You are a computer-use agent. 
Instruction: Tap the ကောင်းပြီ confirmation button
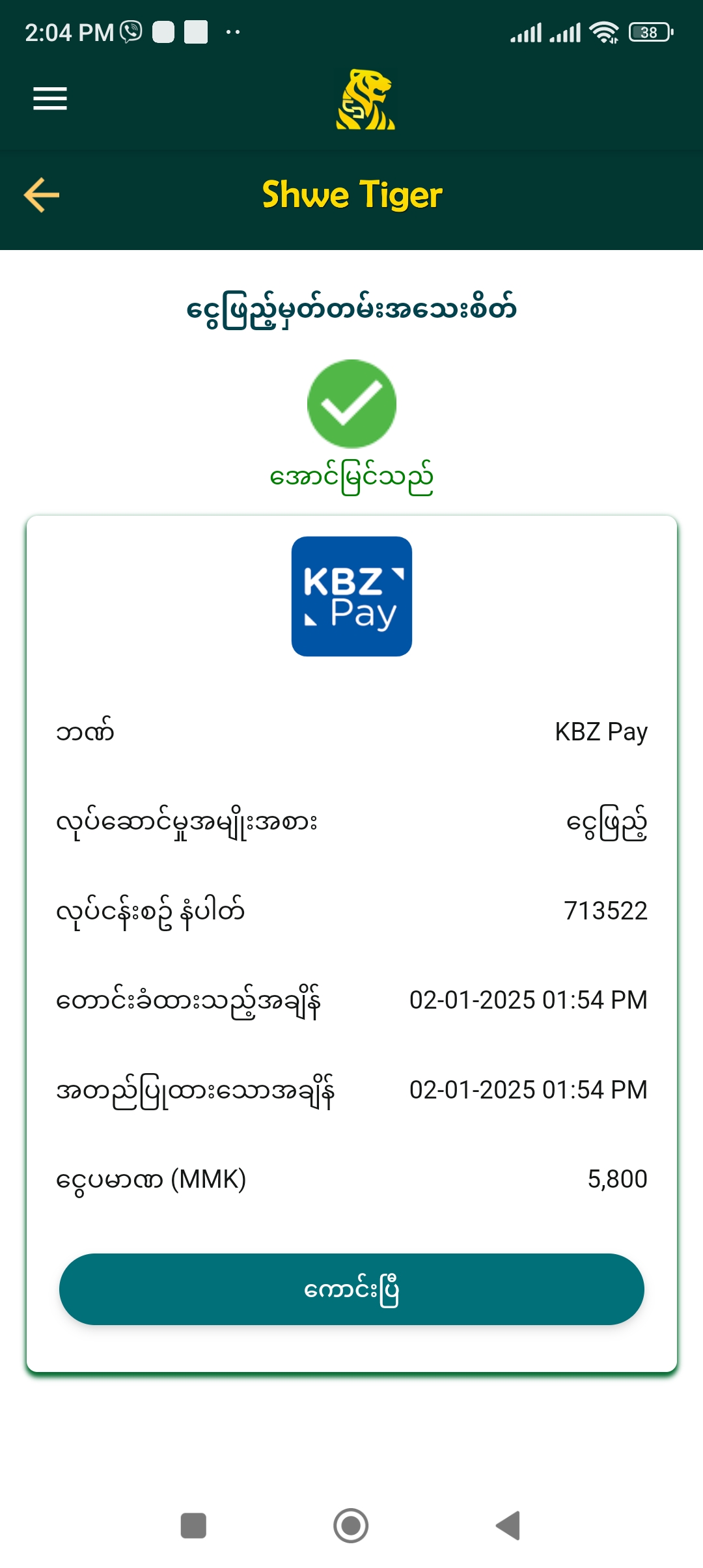(351, 1289)
